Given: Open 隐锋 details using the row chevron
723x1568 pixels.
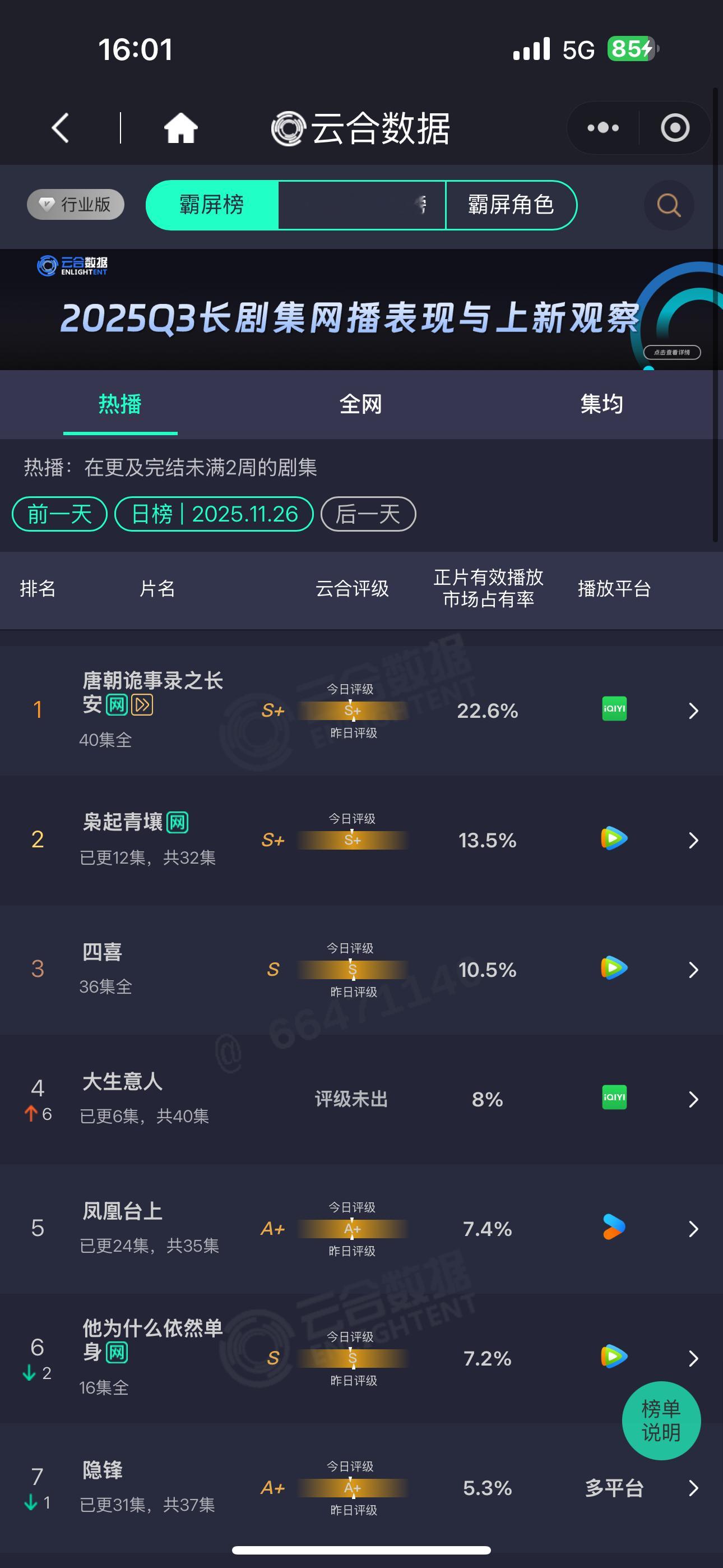Looking at the screenshot, I should click(x=692, y=1487).
